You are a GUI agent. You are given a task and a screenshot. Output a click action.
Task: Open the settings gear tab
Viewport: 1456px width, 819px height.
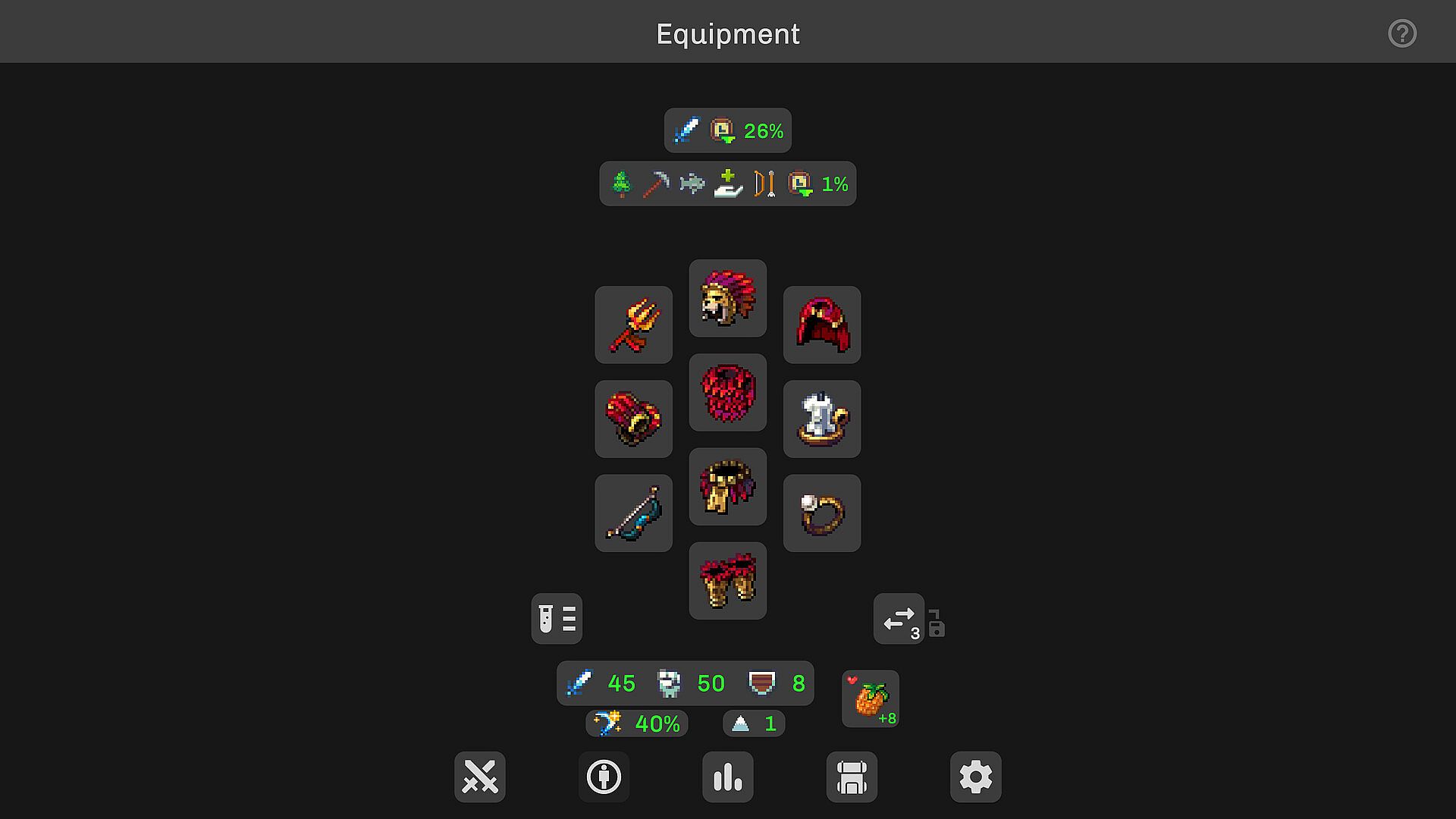click(x=975, y=777)
